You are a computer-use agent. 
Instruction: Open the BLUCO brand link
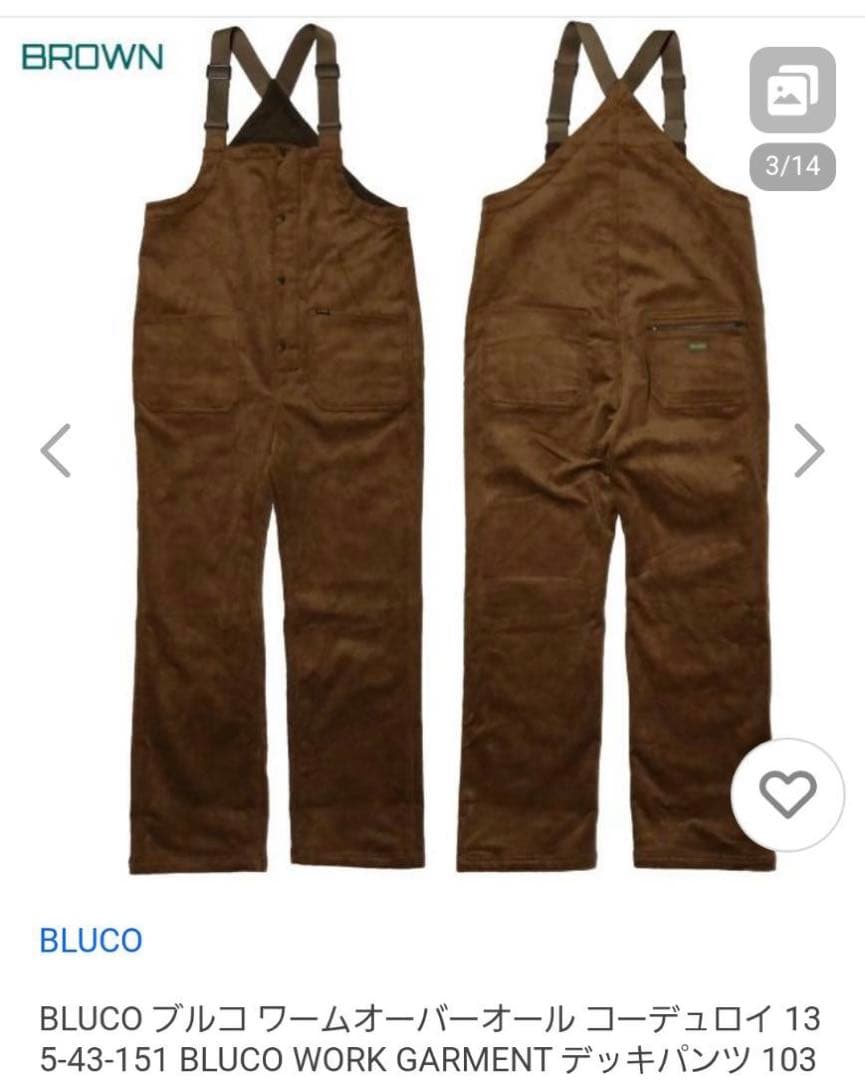(x=91, y=940)
